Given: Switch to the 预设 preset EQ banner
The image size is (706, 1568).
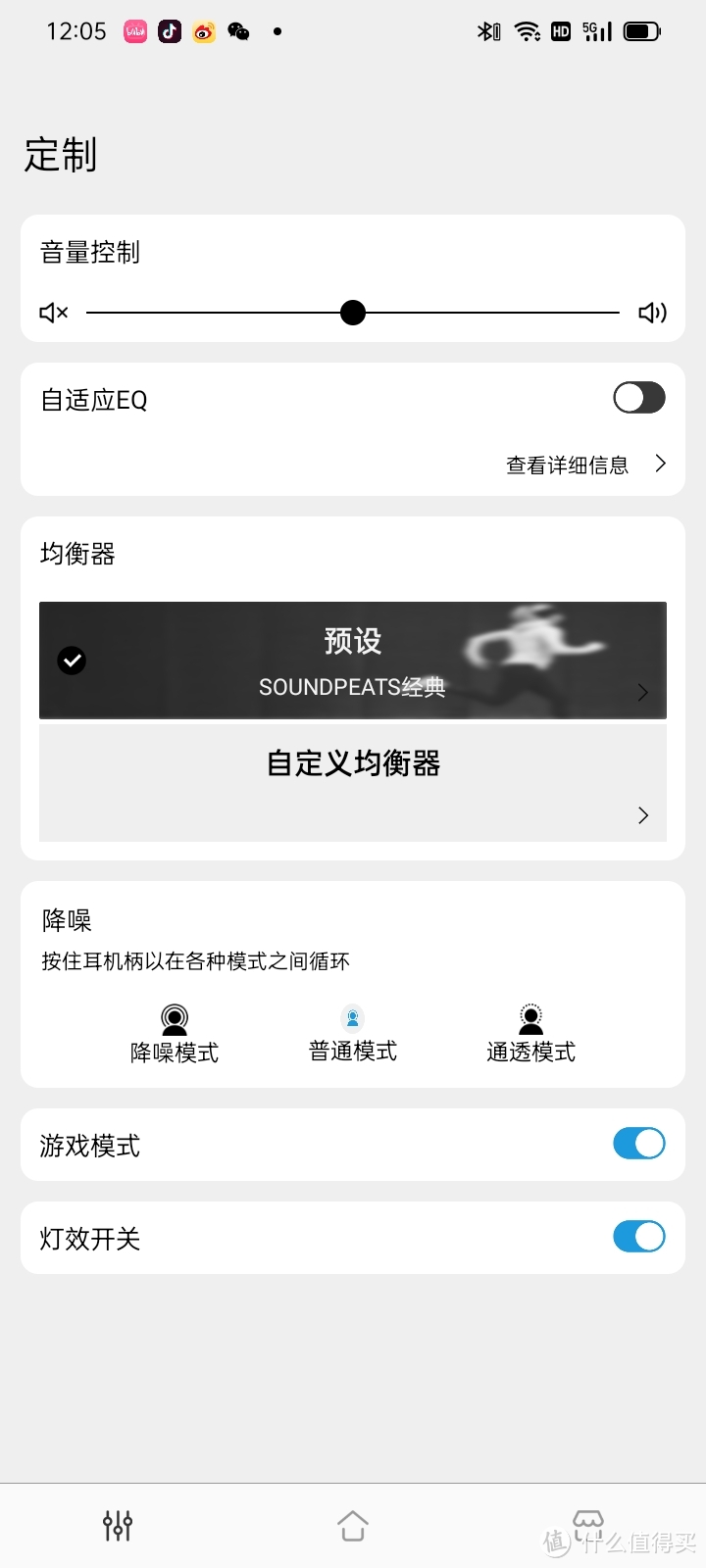Looking at the screenshot, I should (352, 661).
